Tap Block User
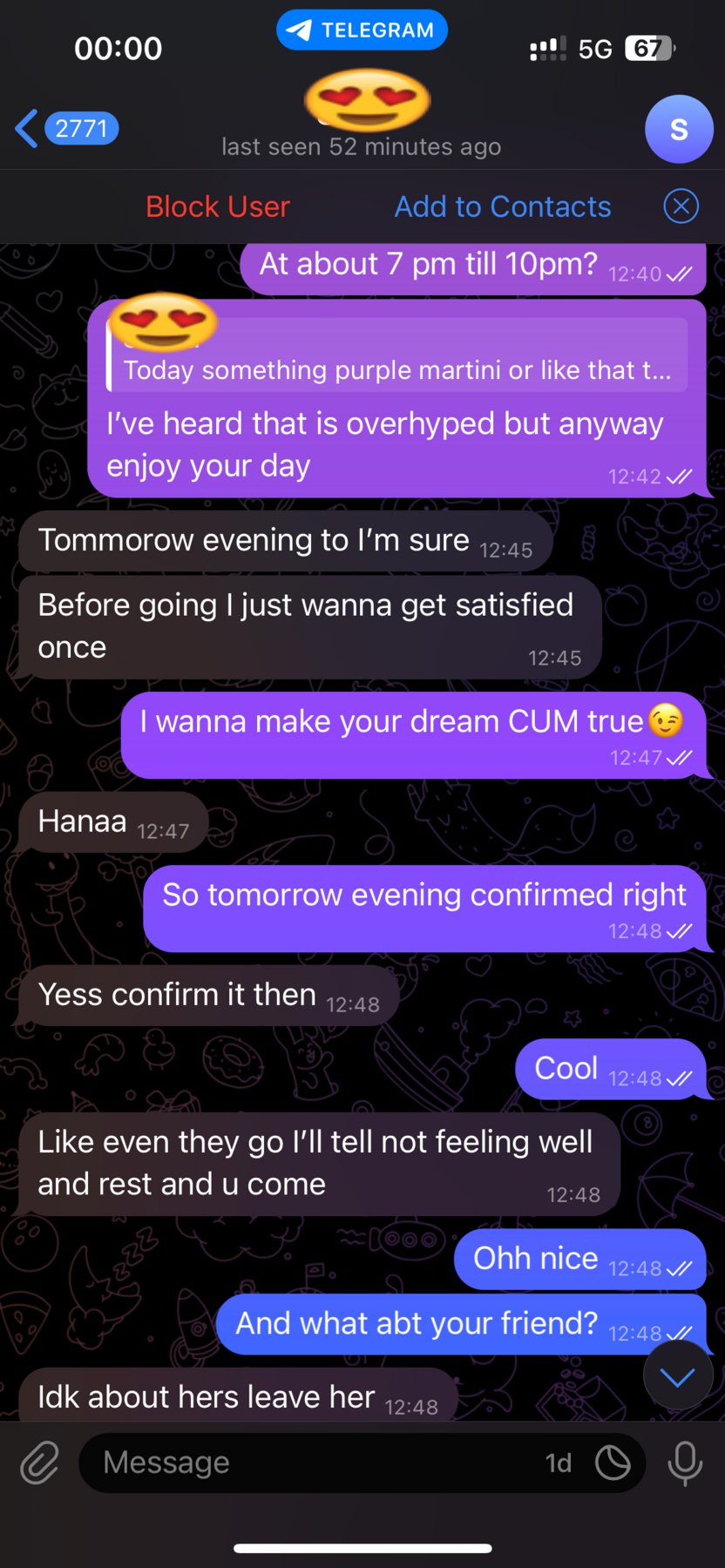The height and width of the screenshot is (1568, 725). pos(217,206)
